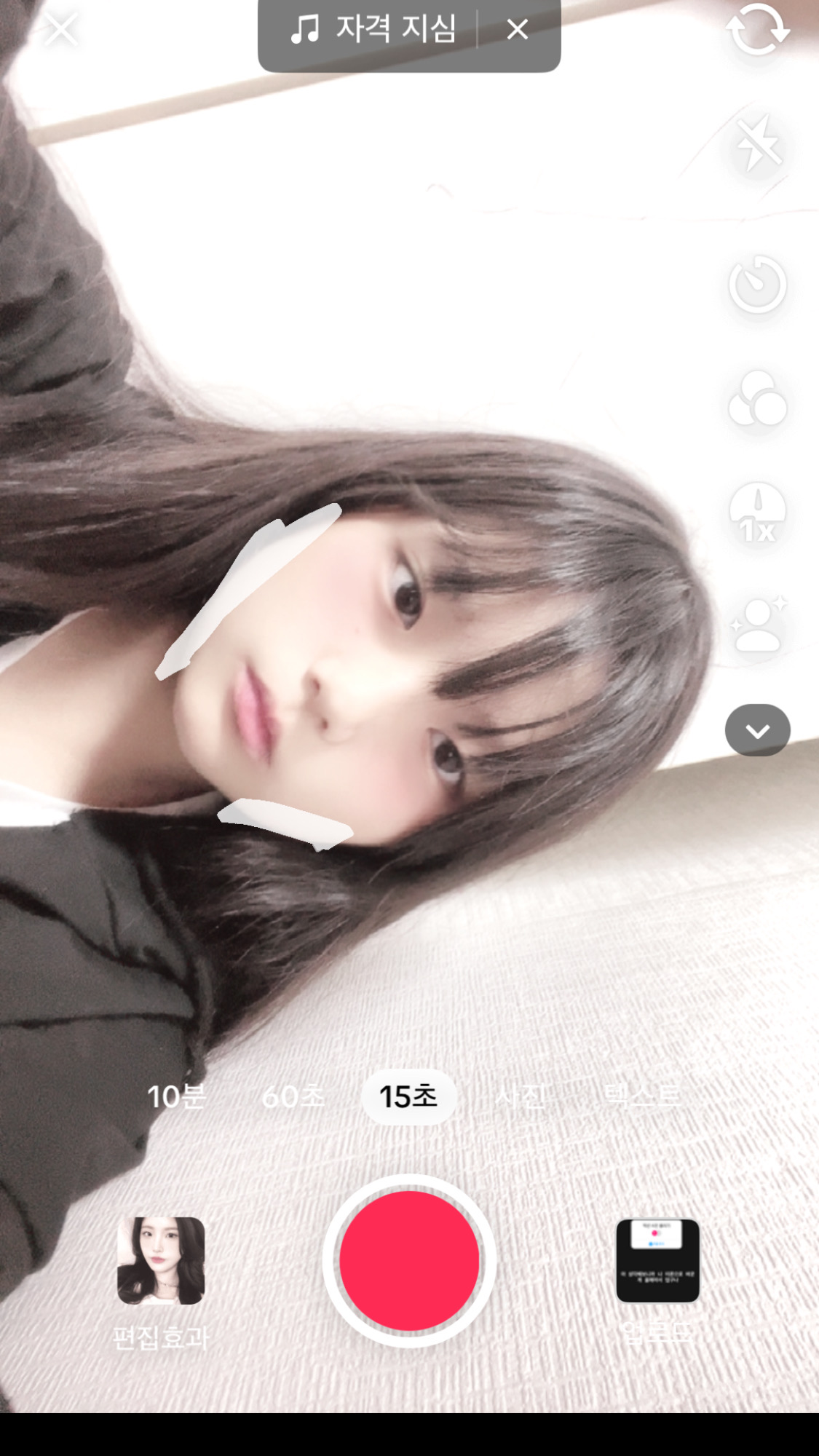Open 업로드 to pick from gallery
The height and width of the screenshot is (1456, 819).
coord(657,1262)
